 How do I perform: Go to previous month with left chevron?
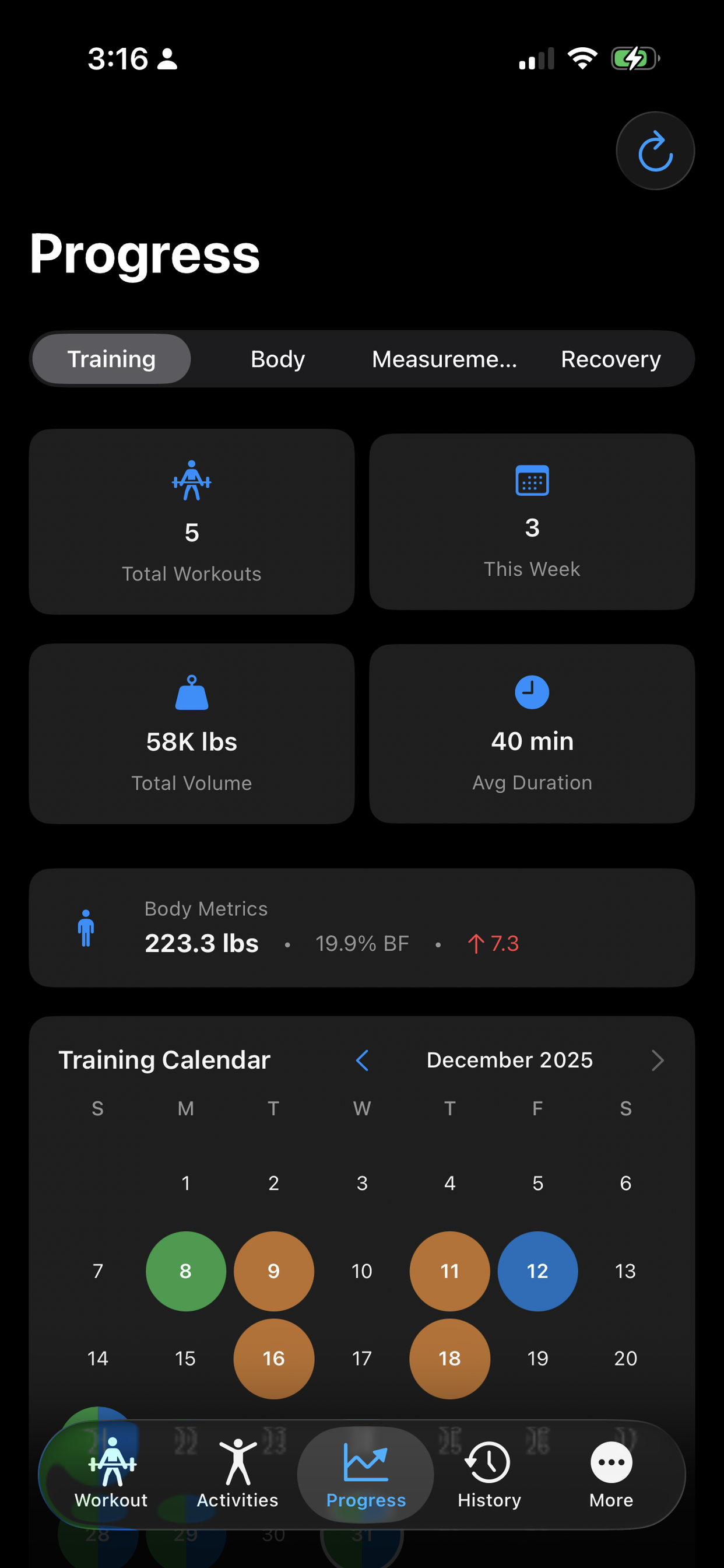(363, 1060)
